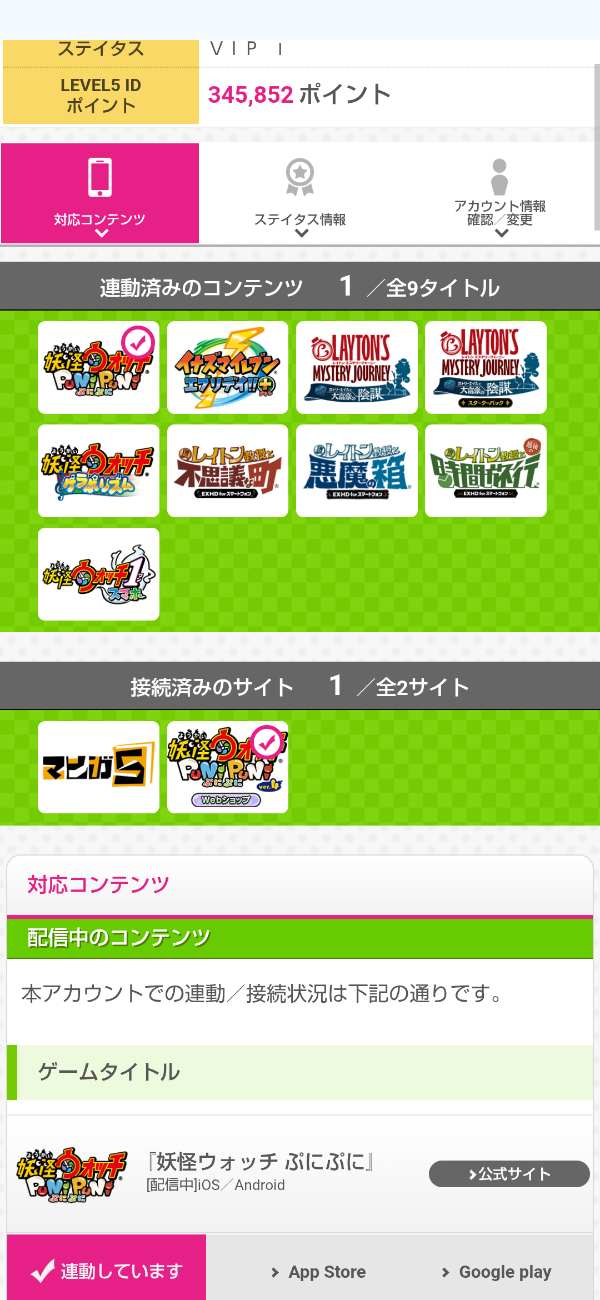Open the 妖怪ウォッチ ゲラポリズム tile
Image resolution: width=600 pixels, height=1300 pixels.
click(99, 471)
